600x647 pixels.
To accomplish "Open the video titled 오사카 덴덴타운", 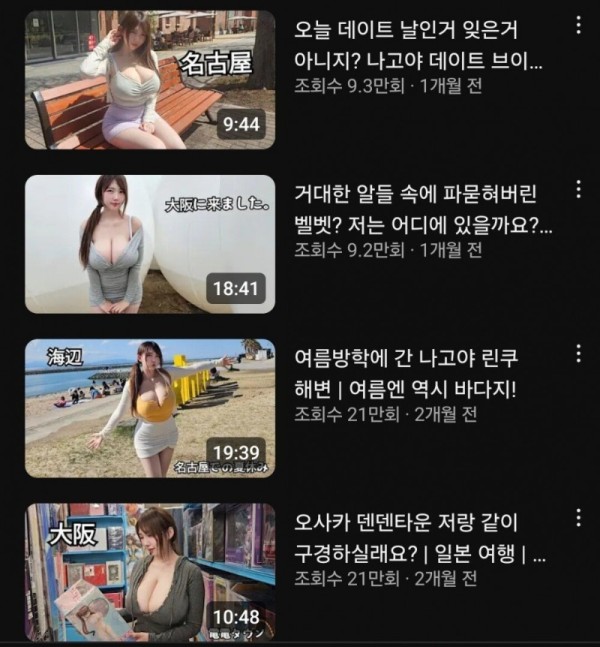I will tap(420, 537).
